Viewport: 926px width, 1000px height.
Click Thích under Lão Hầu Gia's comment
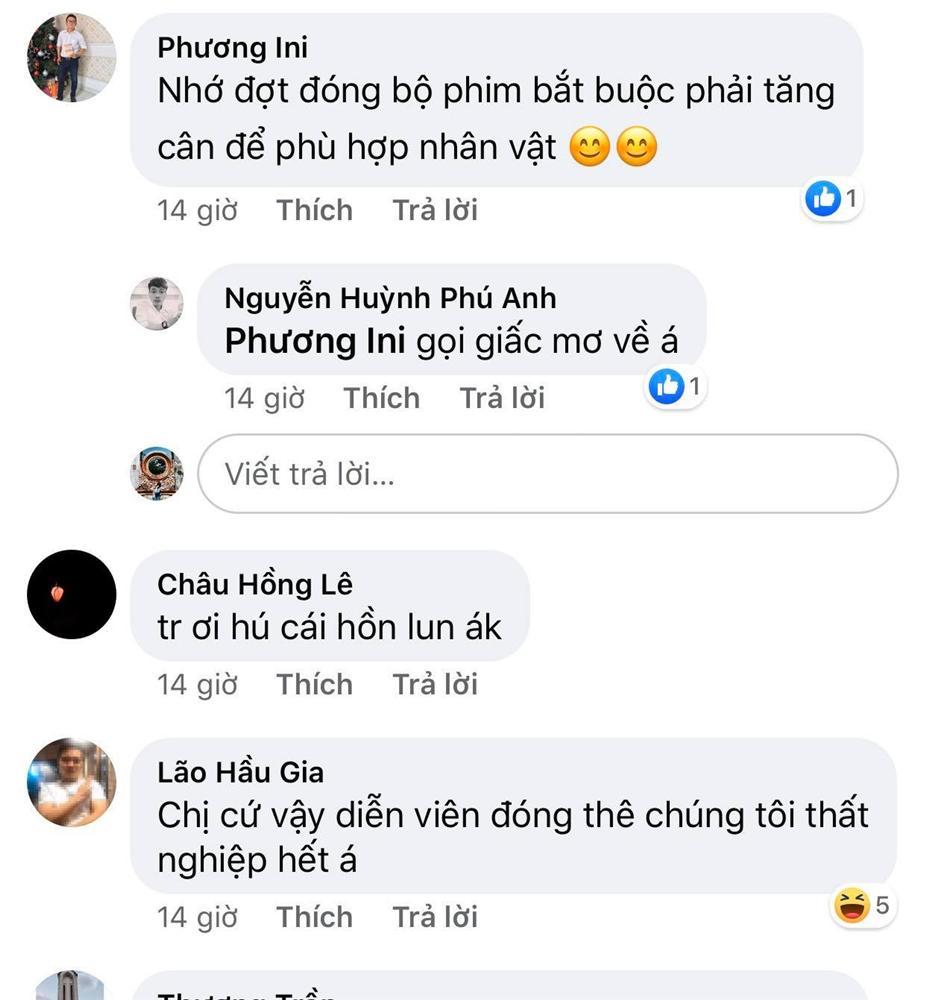click(314, 916)
